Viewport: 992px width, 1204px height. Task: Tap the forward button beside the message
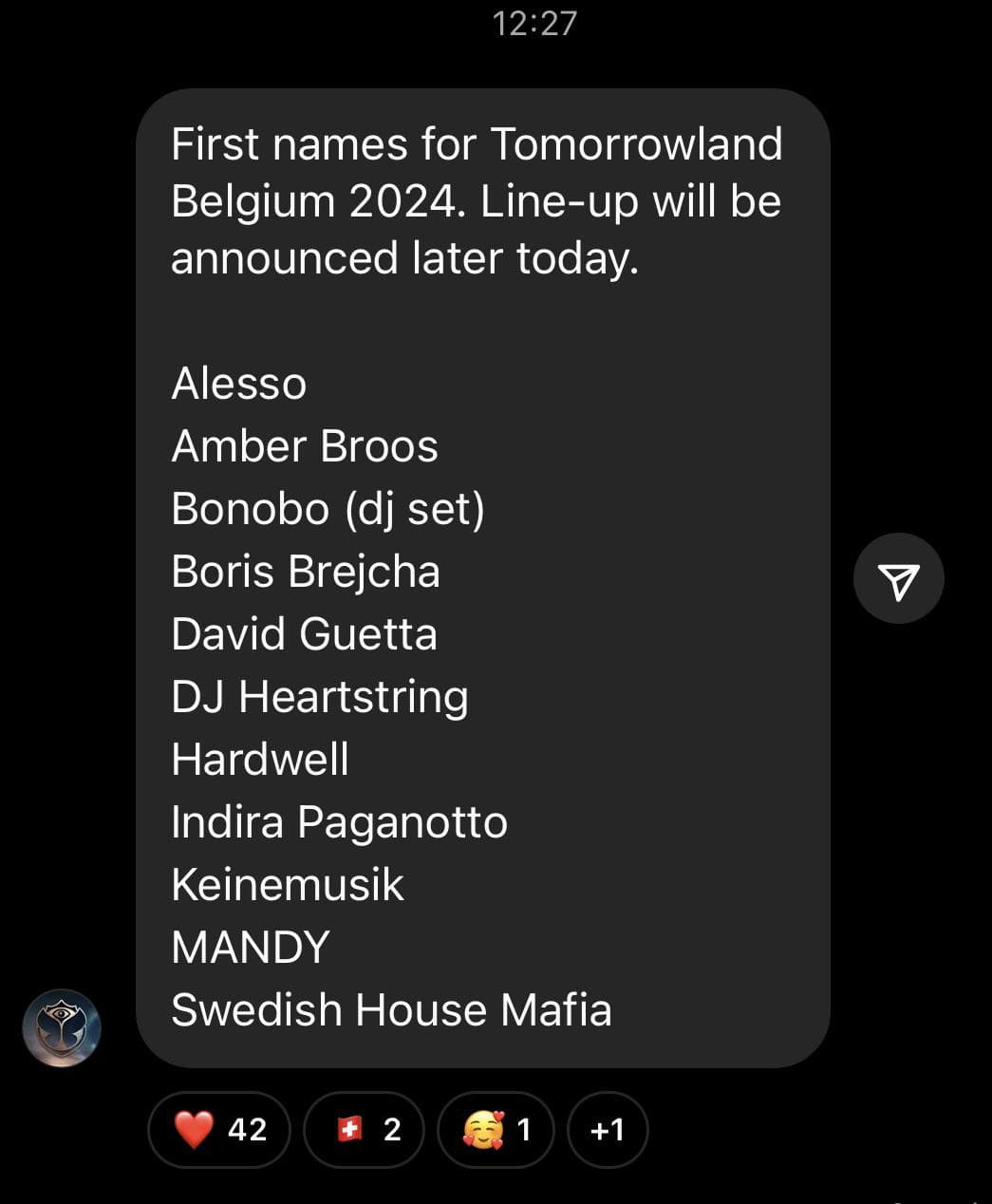tap(898, 578)
